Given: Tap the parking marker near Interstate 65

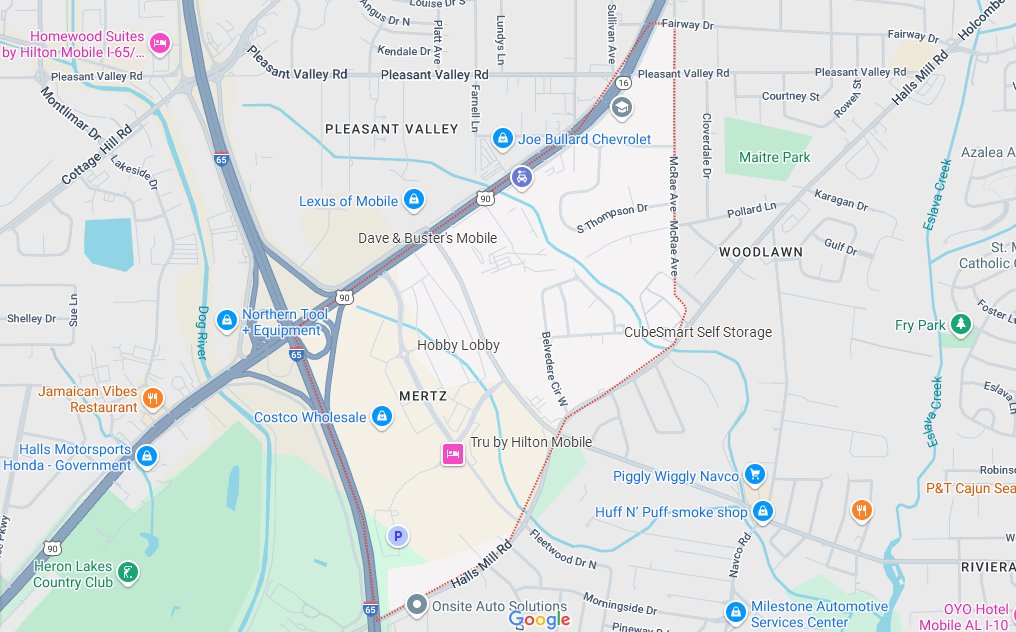Looking at the screenshot, I should pos(397,536).
